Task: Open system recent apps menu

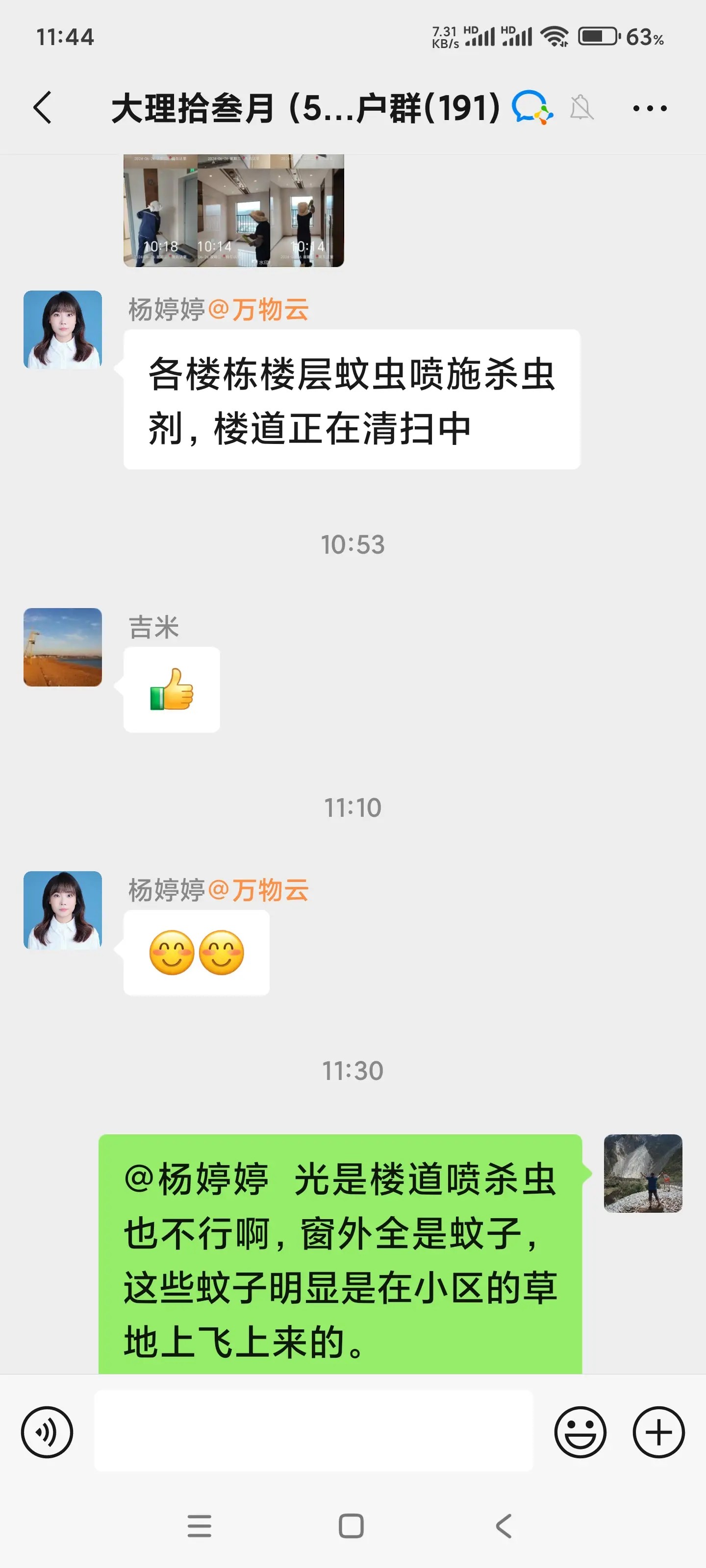Action: [x=199, y=1526]
